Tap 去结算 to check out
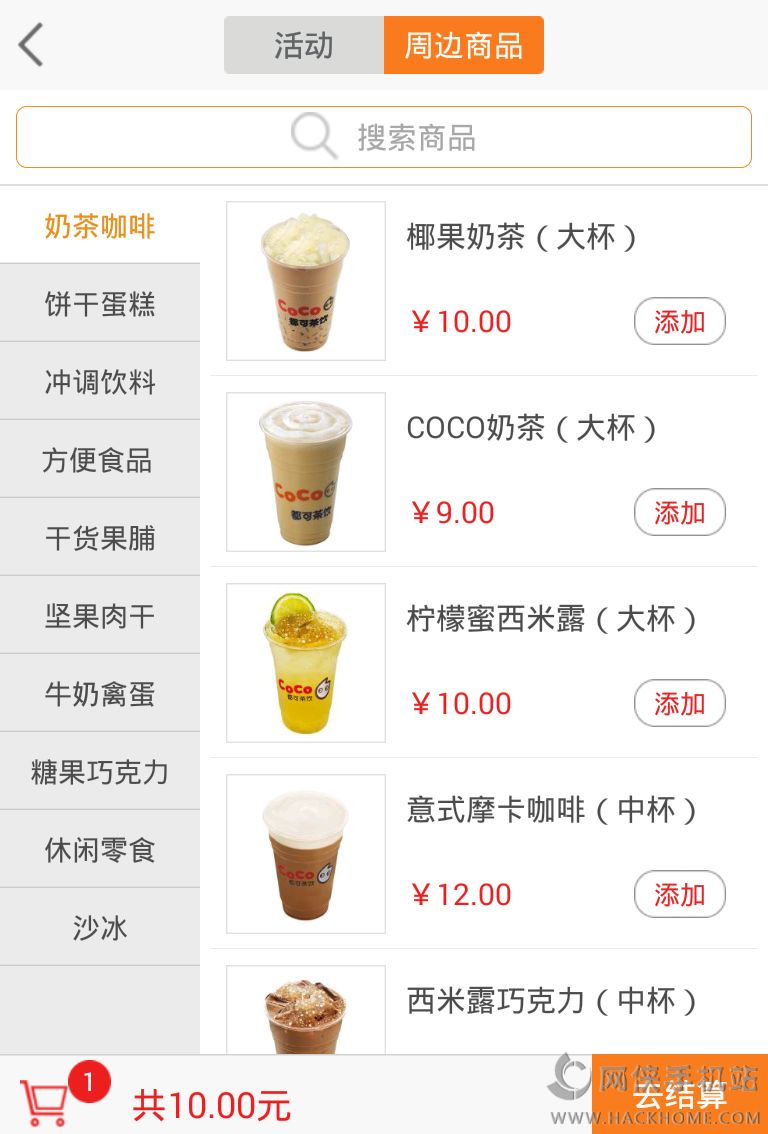 tap(680, 1095)
